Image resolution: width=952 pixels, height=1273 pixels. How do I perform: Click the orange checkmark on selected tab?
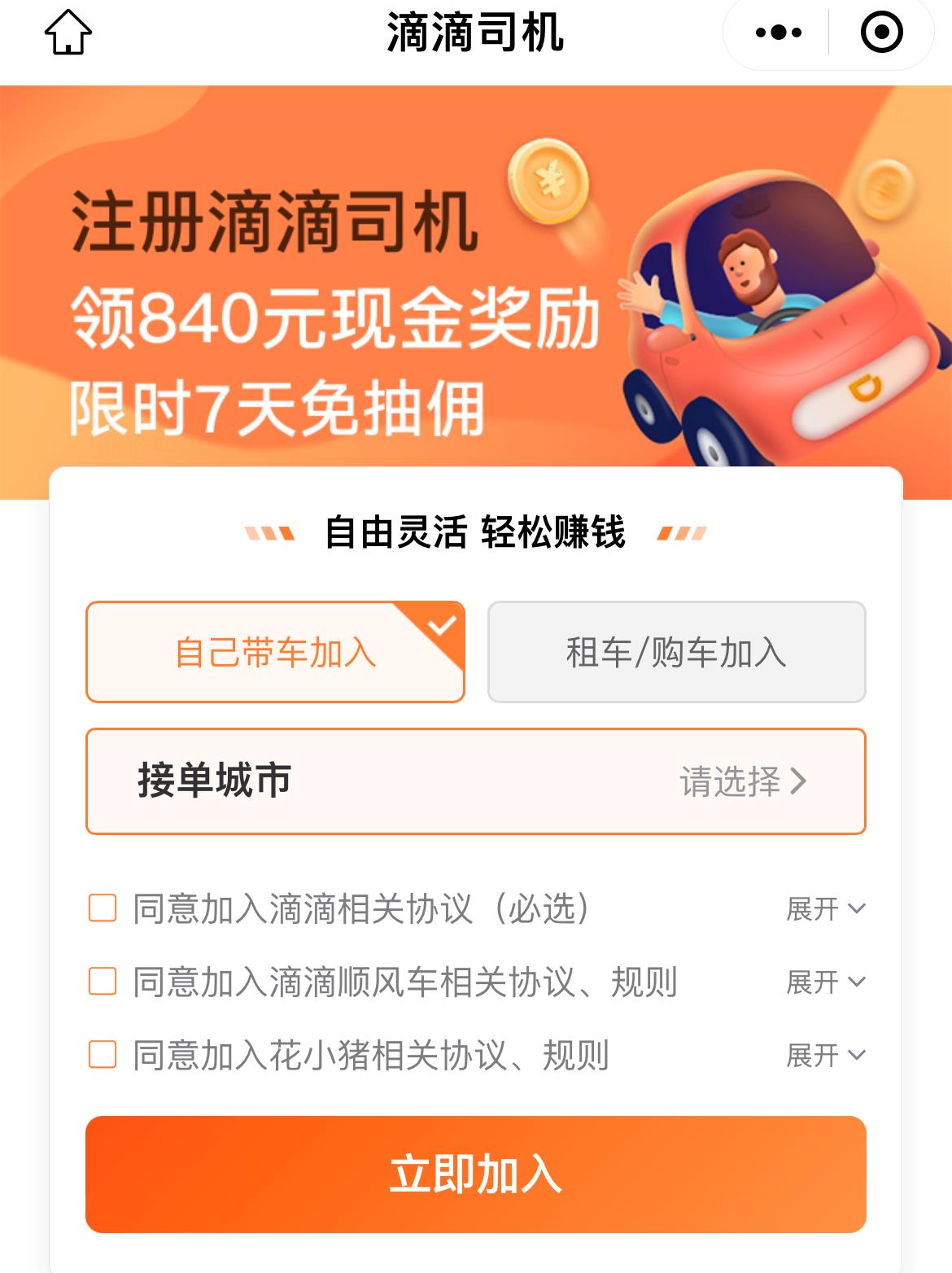(x=442, y=626)
